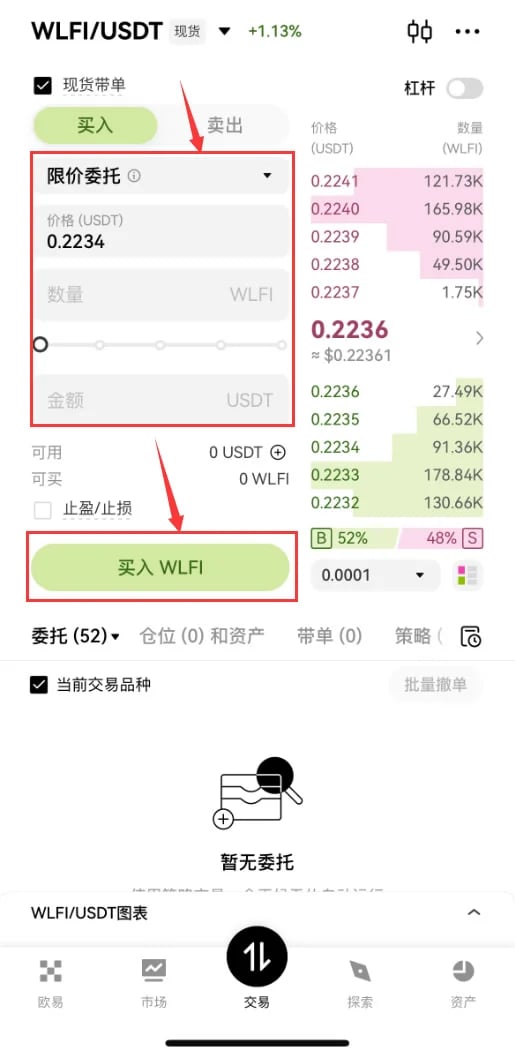Tap the 买入 WLFI buy button
Viewport: 515px width, 1055px height.
pyautogui.click(x=160, y=568)
